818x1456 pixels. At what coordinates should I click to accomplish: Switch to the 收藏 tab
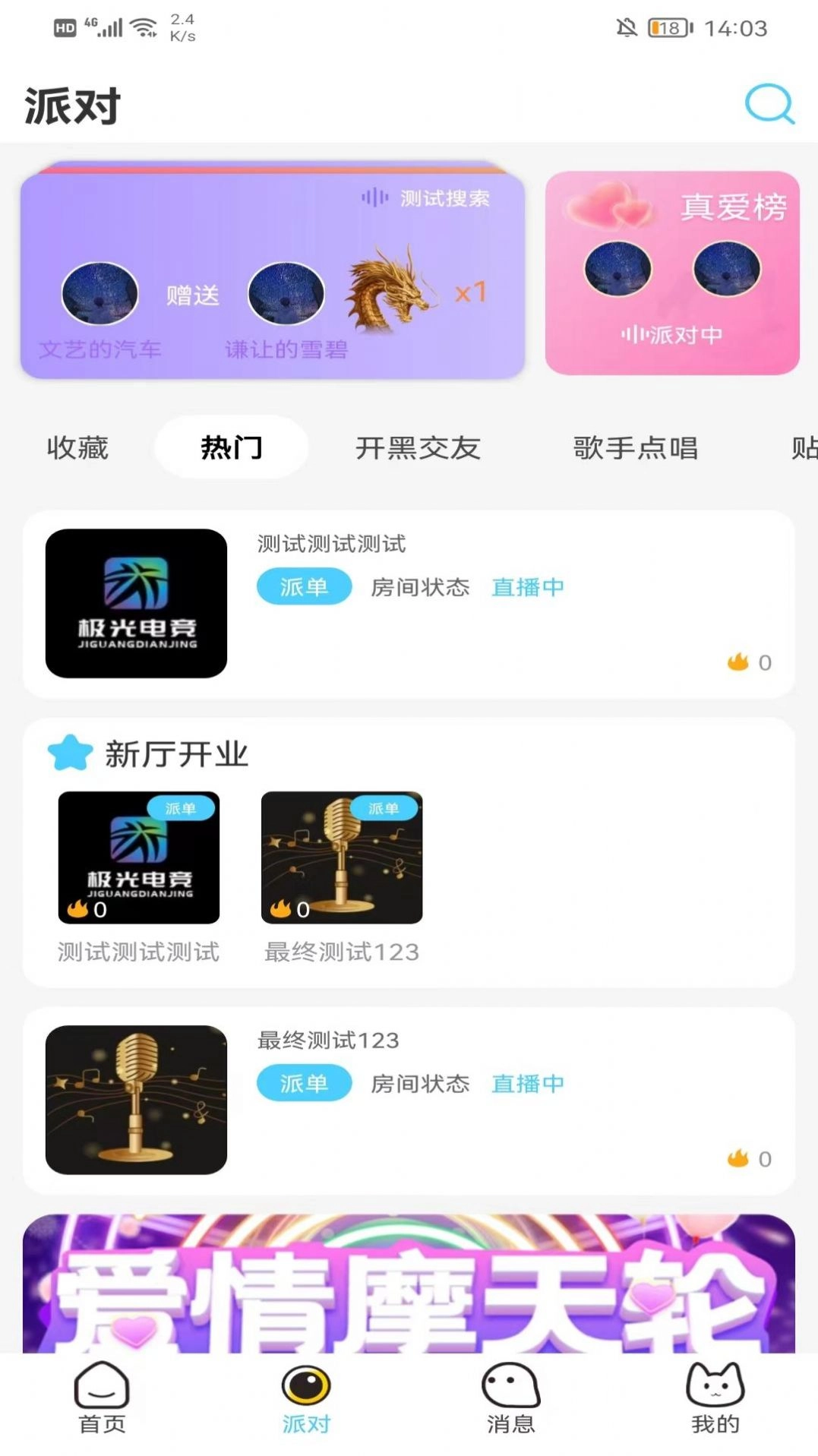pos(76,448)
